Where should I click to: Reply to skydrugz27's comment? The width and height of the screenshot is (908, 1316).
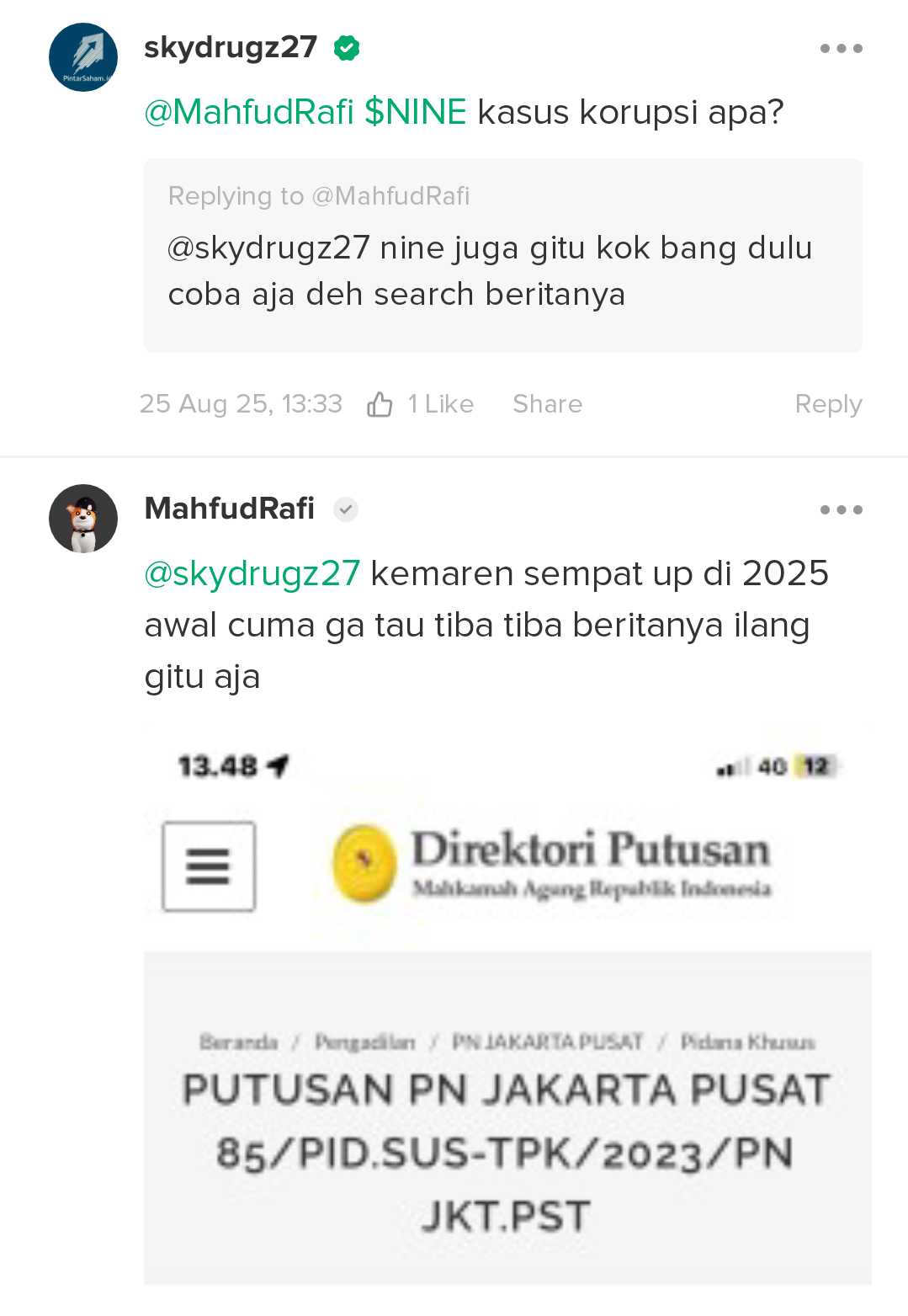827,404
